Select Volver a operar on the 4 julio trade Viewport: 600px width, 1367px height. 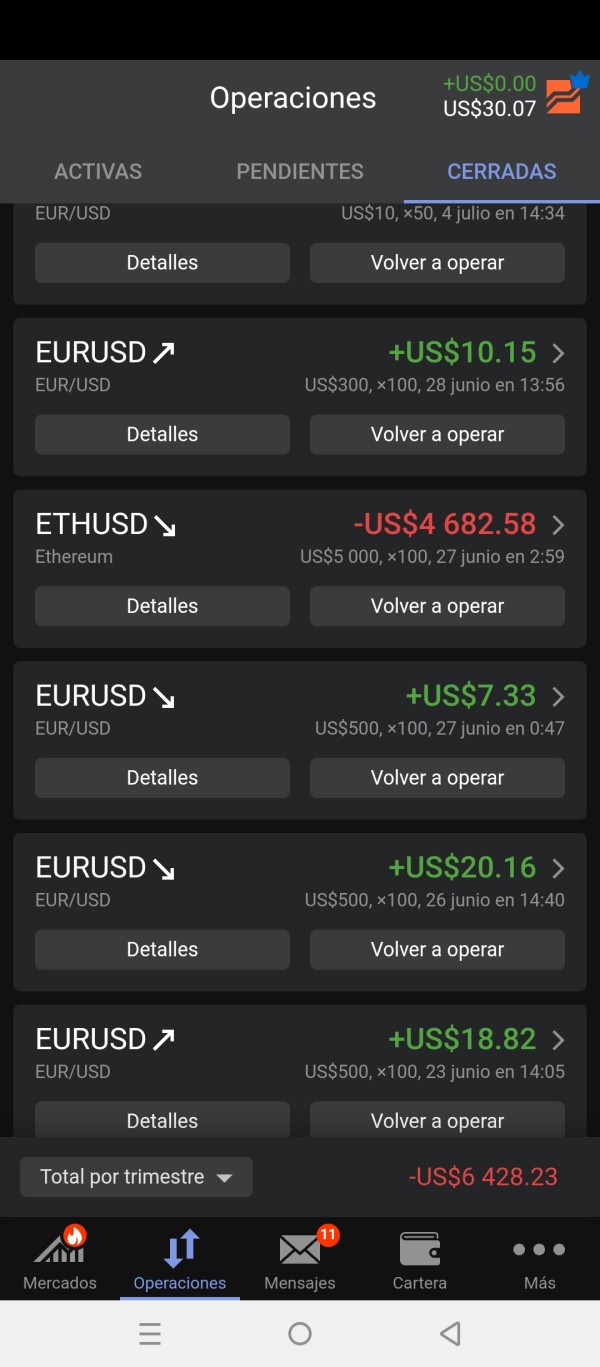tap(437, 263)
